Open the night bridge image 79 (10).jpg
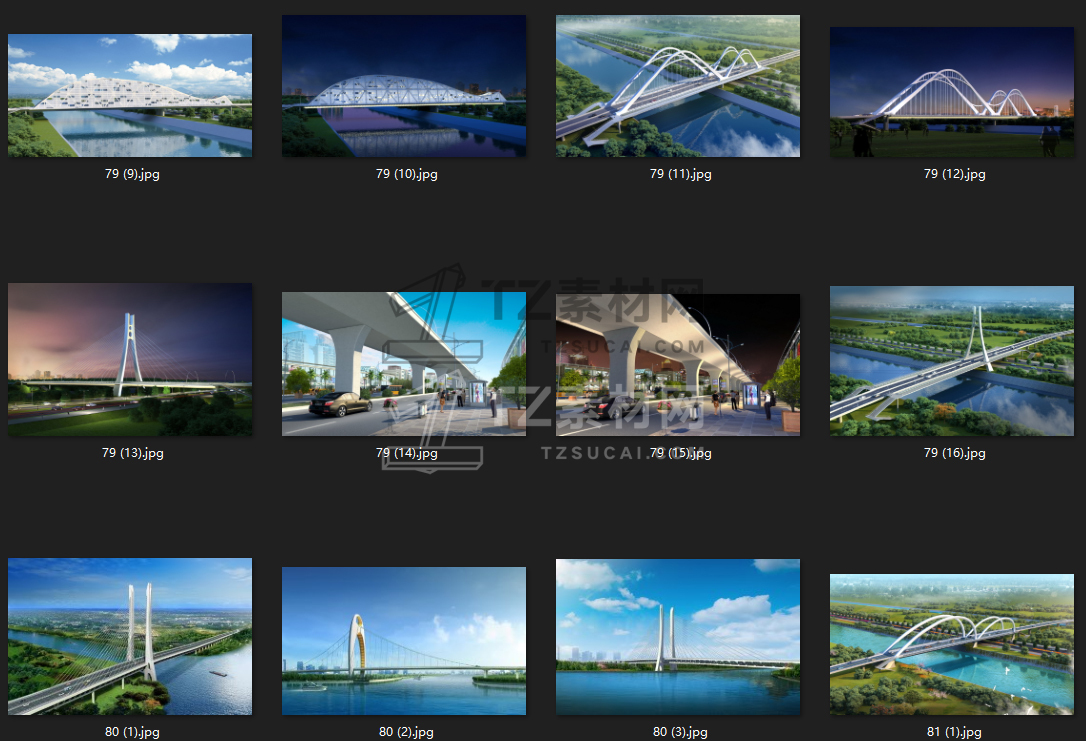Viewport: 1086px width, 741px height. click(x=404, y=86)
